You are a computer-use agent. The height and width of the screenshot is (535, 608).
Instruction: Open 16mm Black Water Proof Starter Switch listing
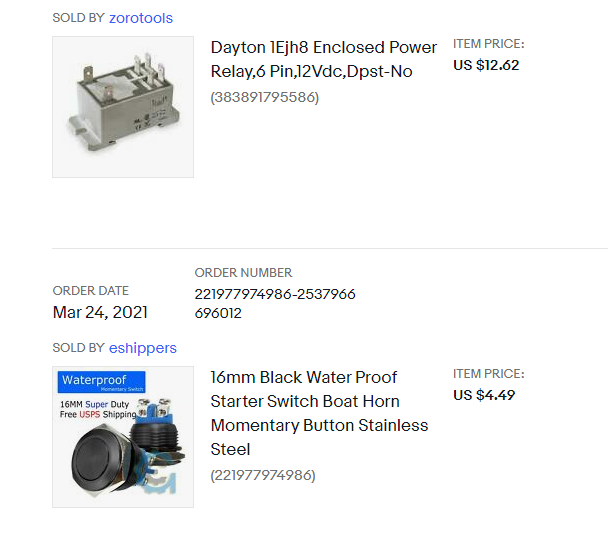pyautogui.click(x=318, y=413)
